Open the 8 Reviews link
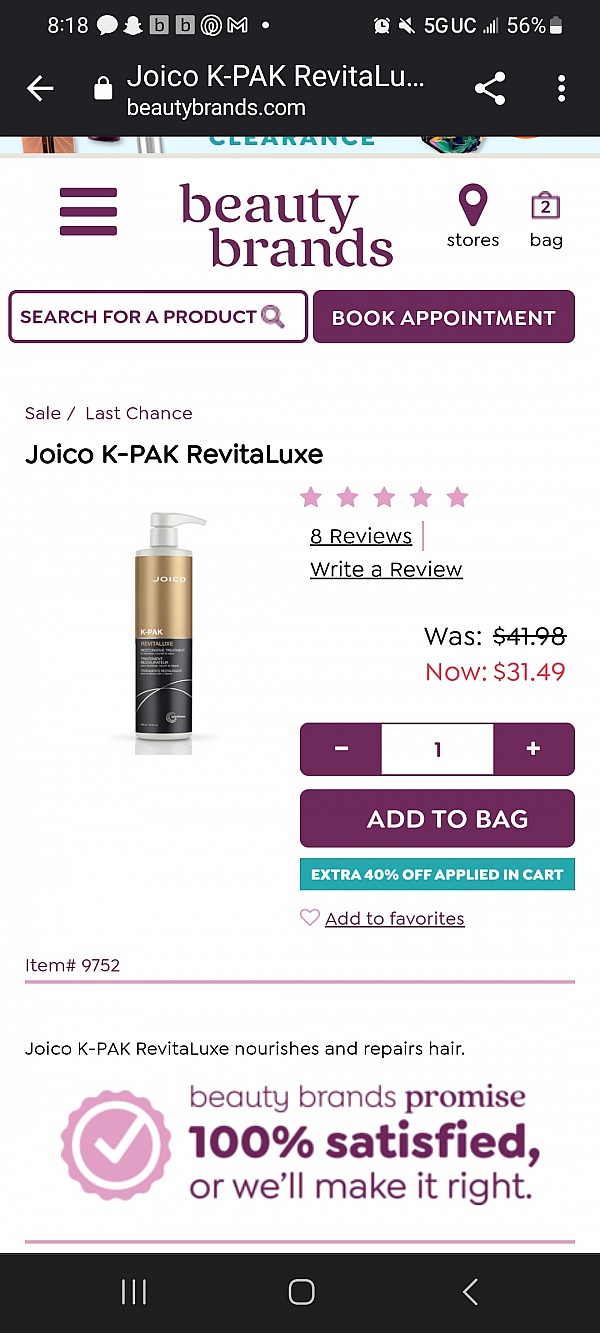Image resolution: width=600 pixels, height=1333 pixels. (361, 536)
